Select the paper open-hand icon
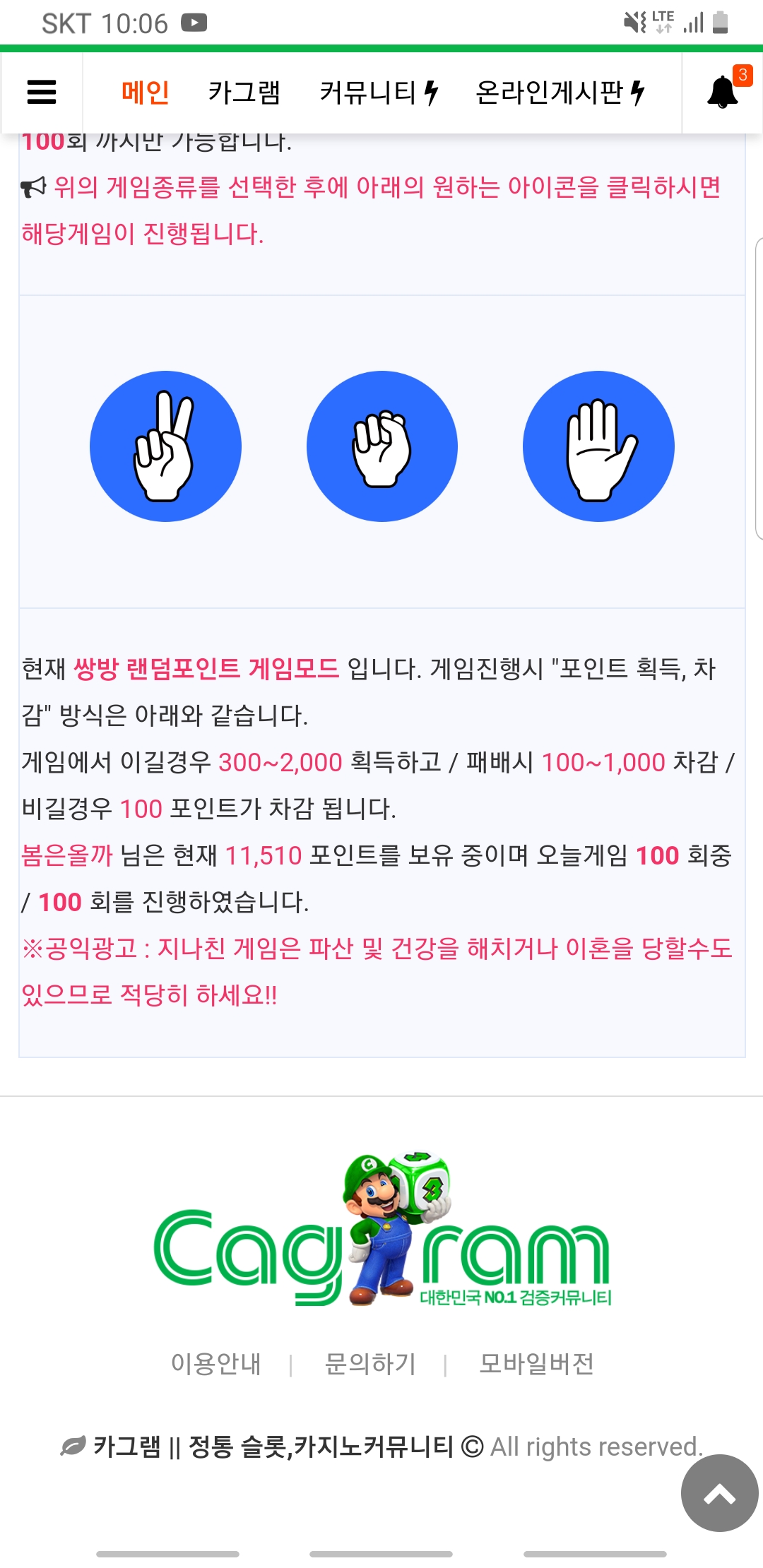This screenshot has width=763, height=1568. click(x=598, y=446)
